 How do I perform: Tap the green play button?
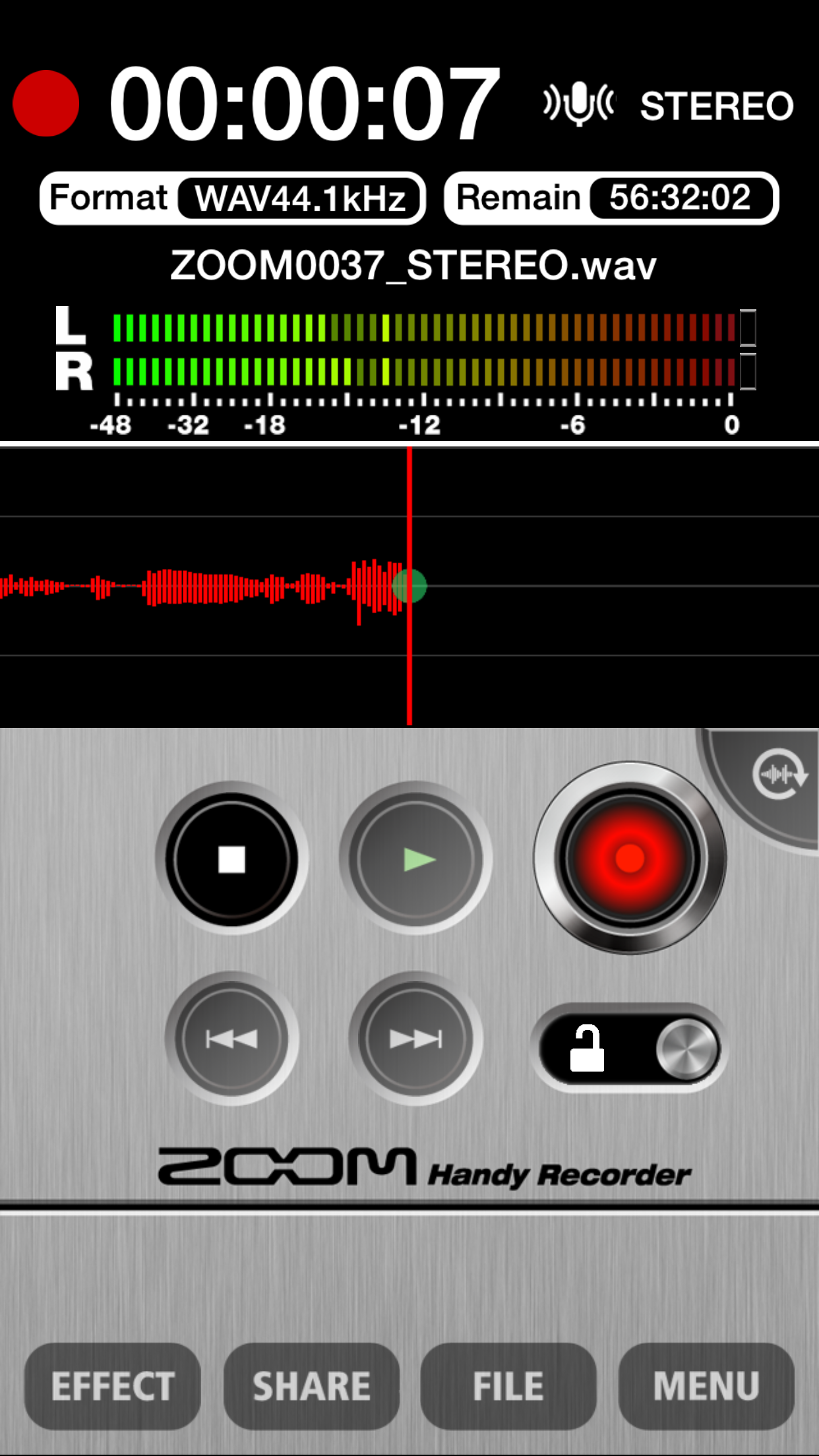click(x=416, y=859)
